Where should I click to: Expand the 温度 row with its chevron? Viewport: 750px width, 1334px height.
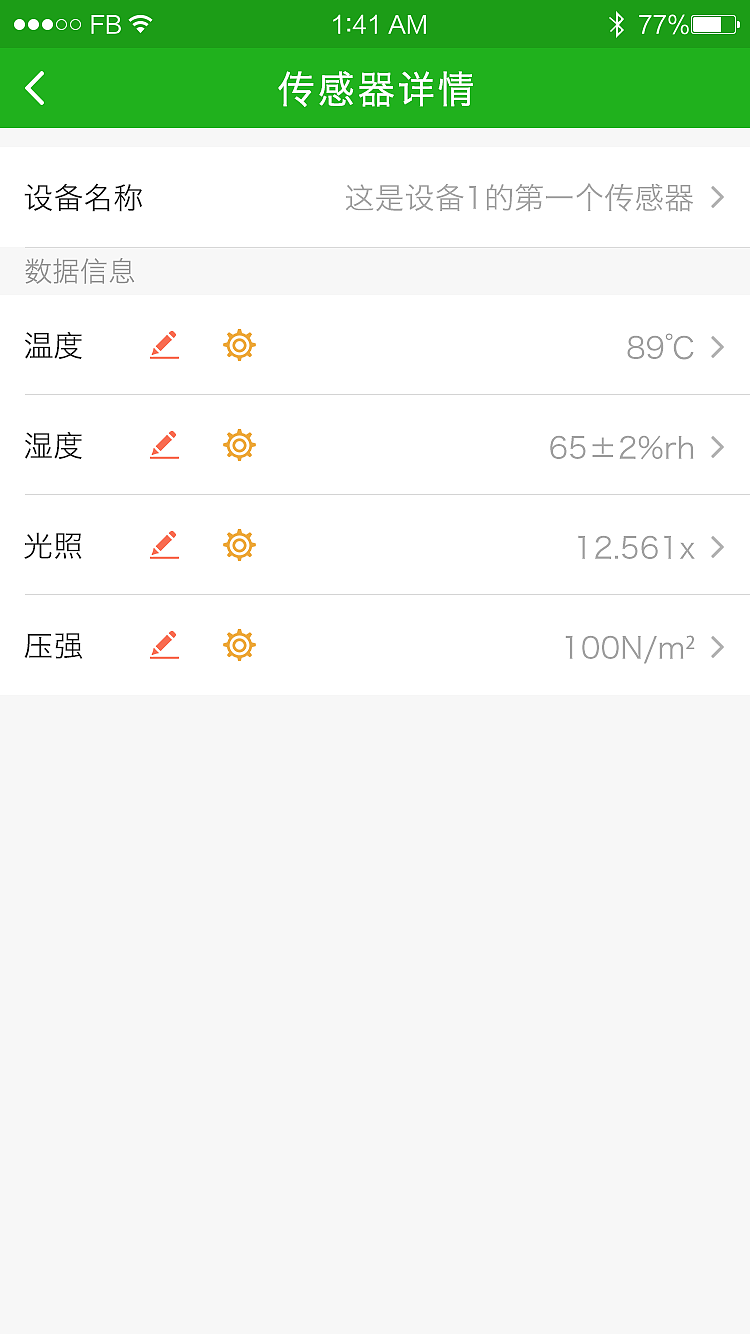point(716,346)
